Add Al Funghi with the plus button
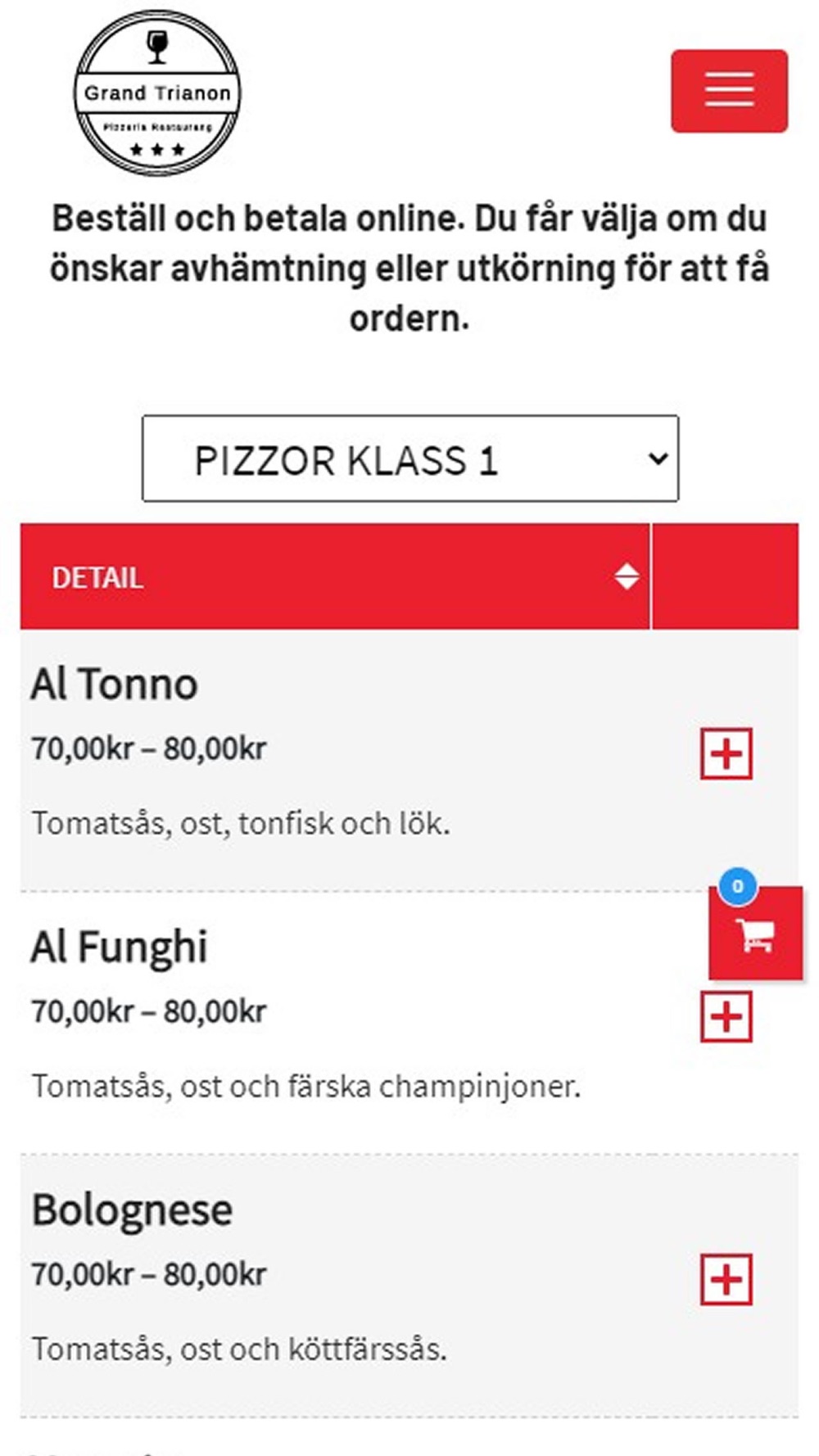 point(726,1016)
